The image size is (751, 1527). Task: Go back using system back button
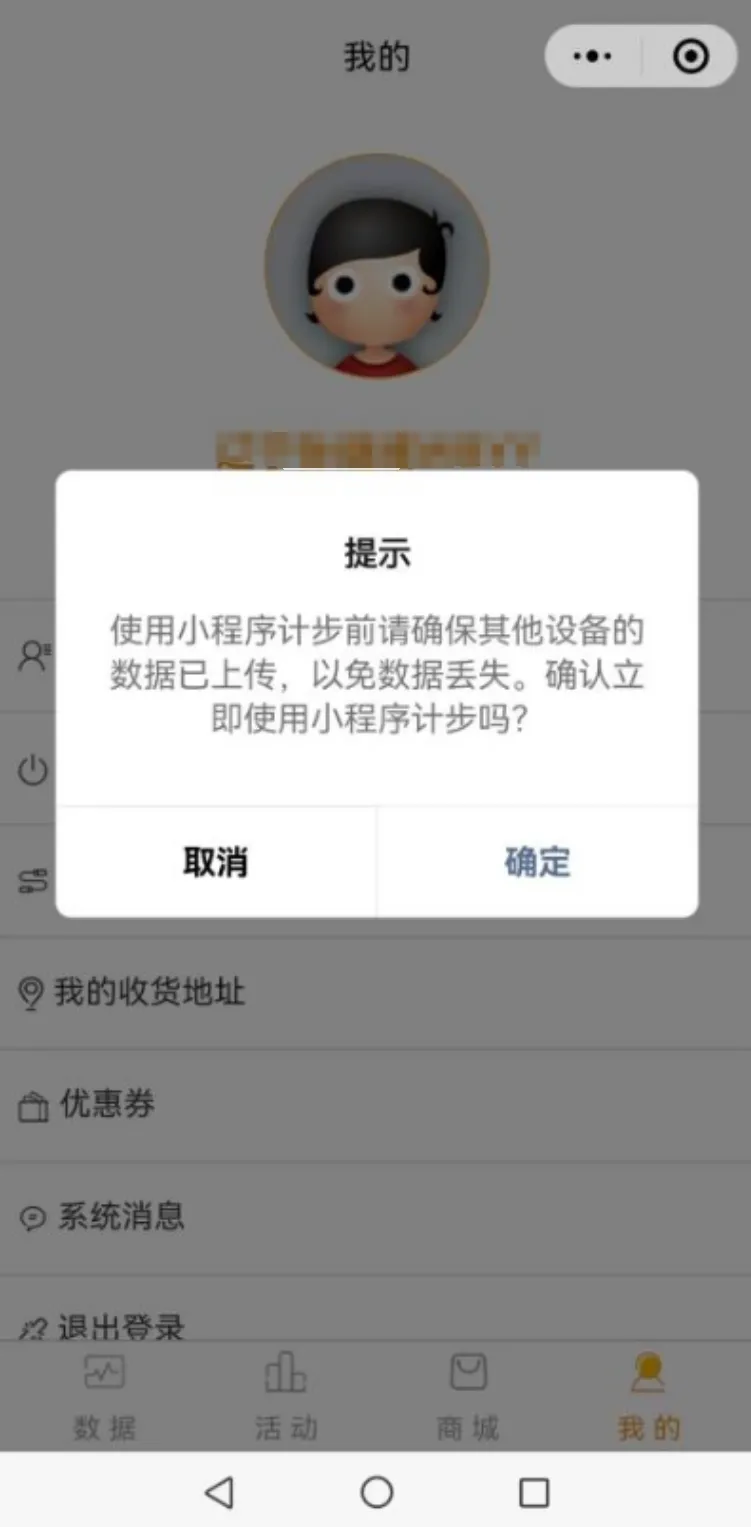click(219, 1492)
